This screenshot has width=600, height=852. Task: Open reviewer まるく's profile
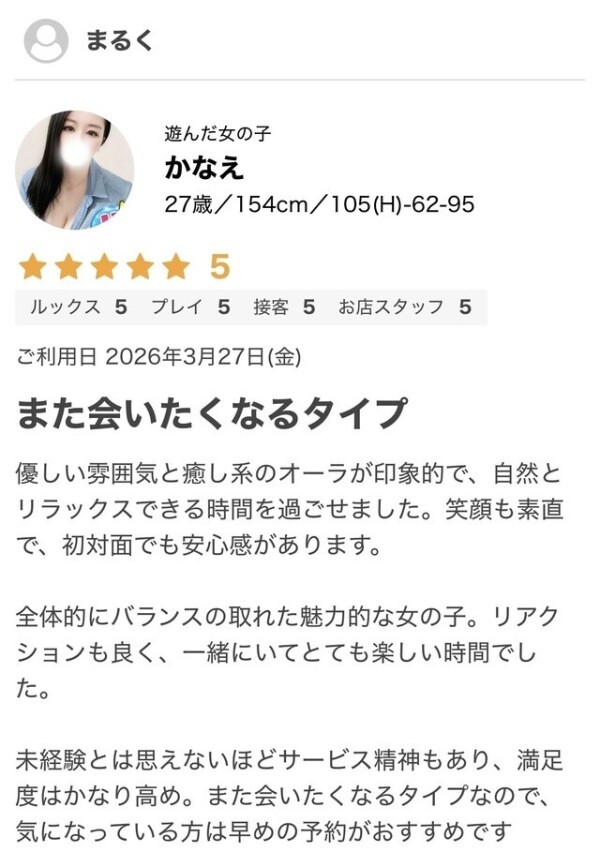[x=119, y=42]
